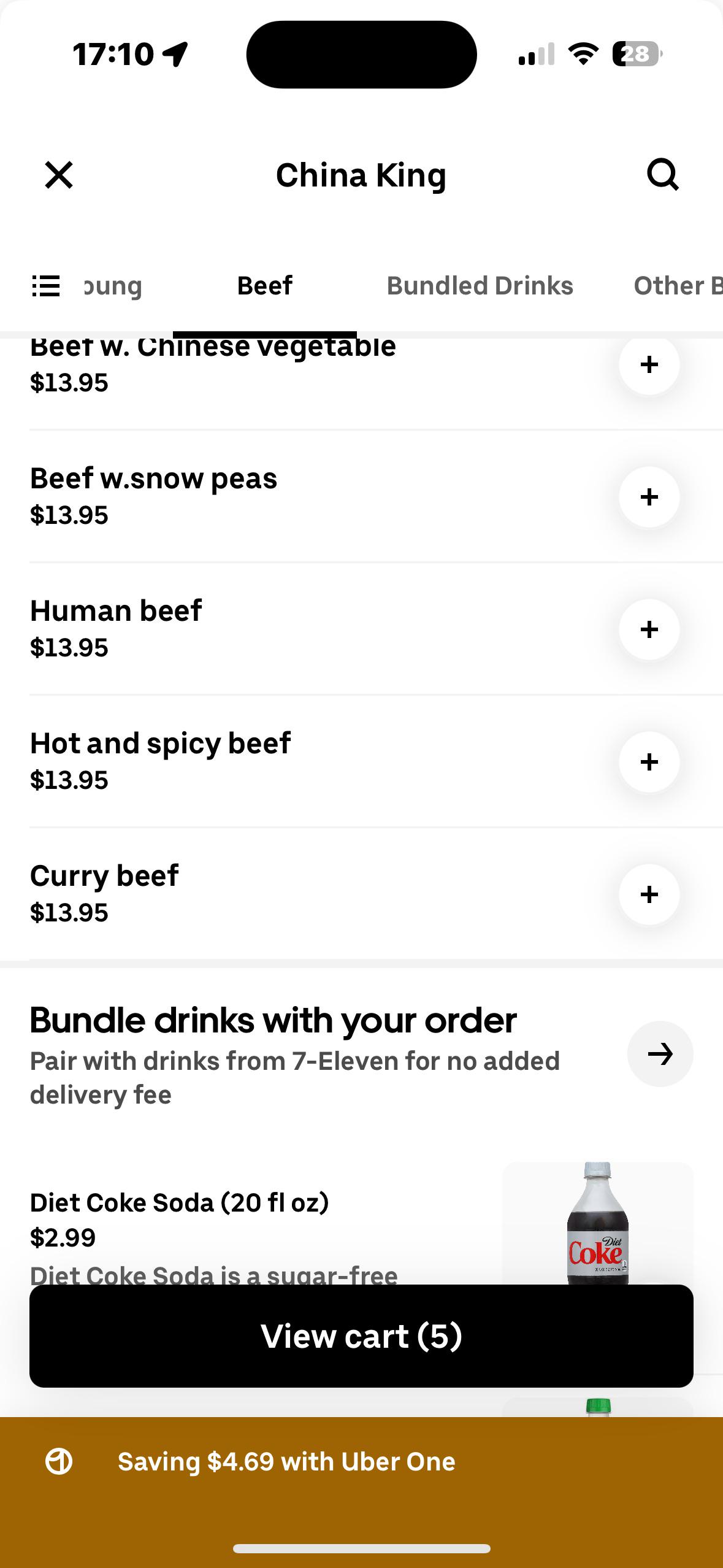This screenshot has width=723, height=1568.
Task: Expand the Other B category tab
Action: point(678,285)
